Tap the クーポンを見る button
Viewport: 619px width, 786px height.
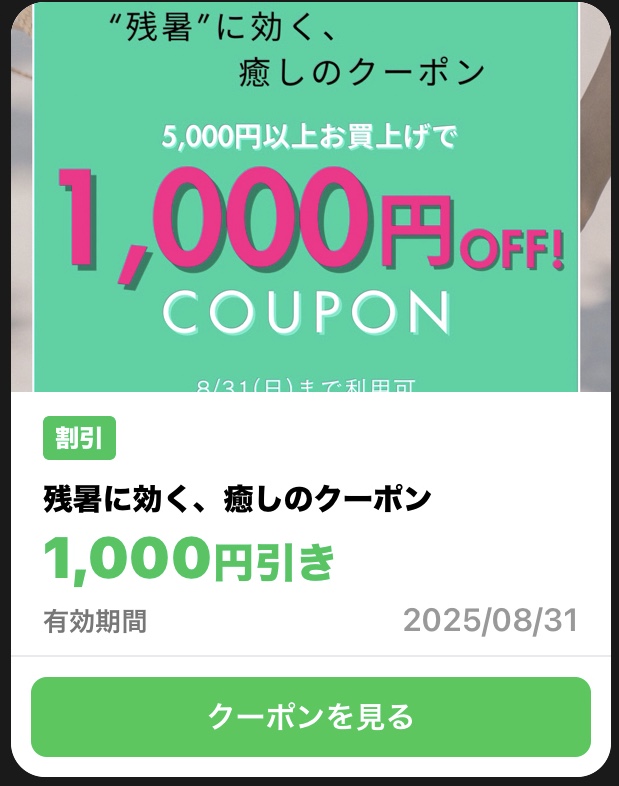pyautogui.click(x=310, y=717)
